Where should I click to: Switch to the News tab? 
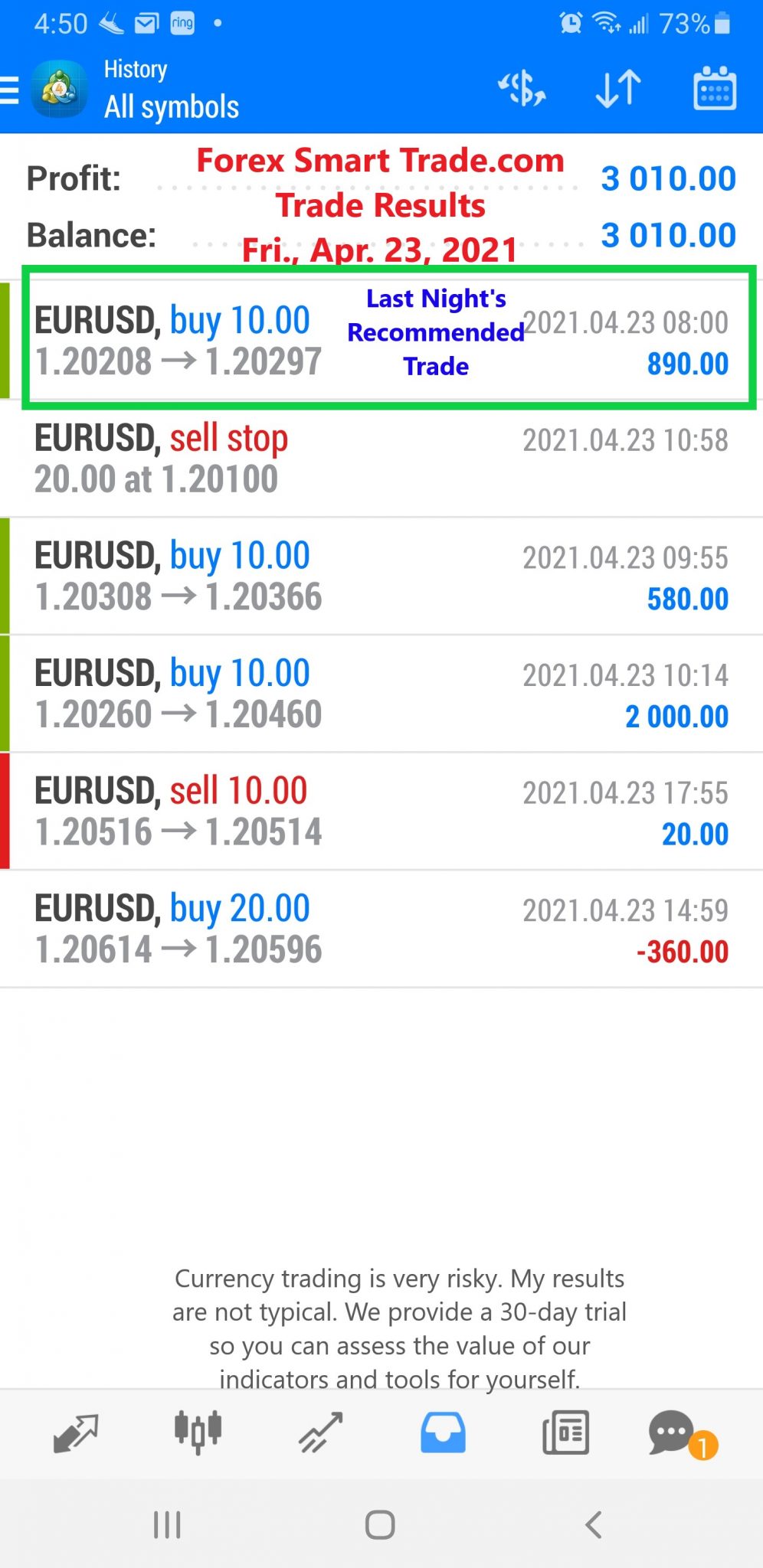(x=565, y=1432)
